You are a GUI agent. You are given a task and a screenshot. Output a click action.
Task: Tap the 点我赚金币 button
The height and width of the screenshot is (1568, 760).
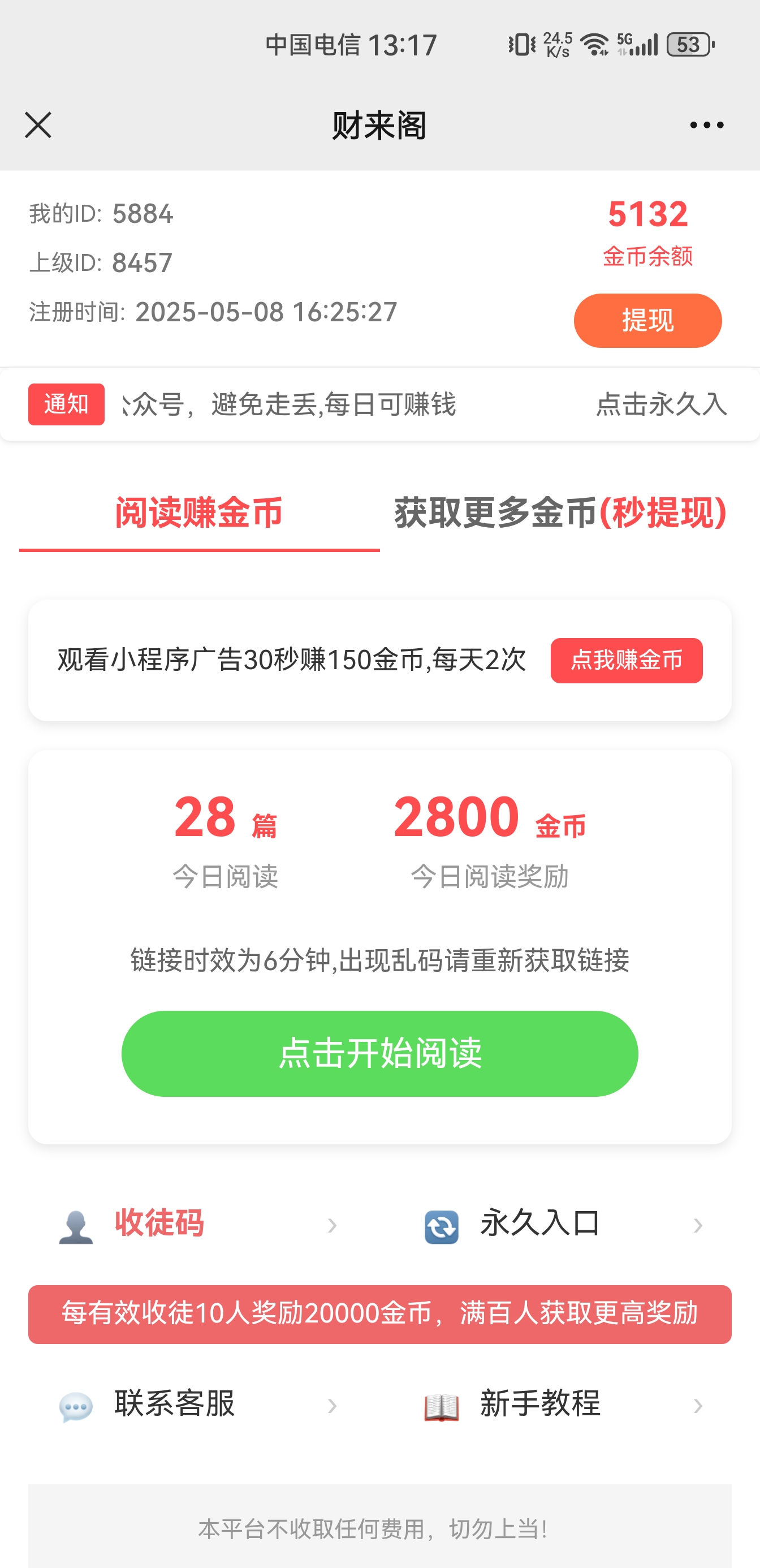point(626,661)
